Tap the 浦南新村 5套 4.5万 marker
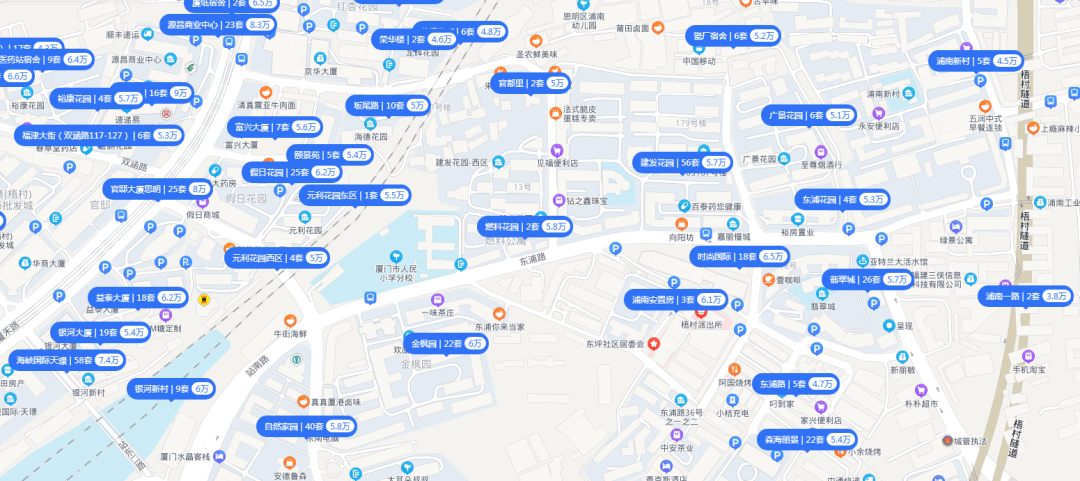Image resolution: width=1080 pixels, height=481 pixels. [975, 61]
